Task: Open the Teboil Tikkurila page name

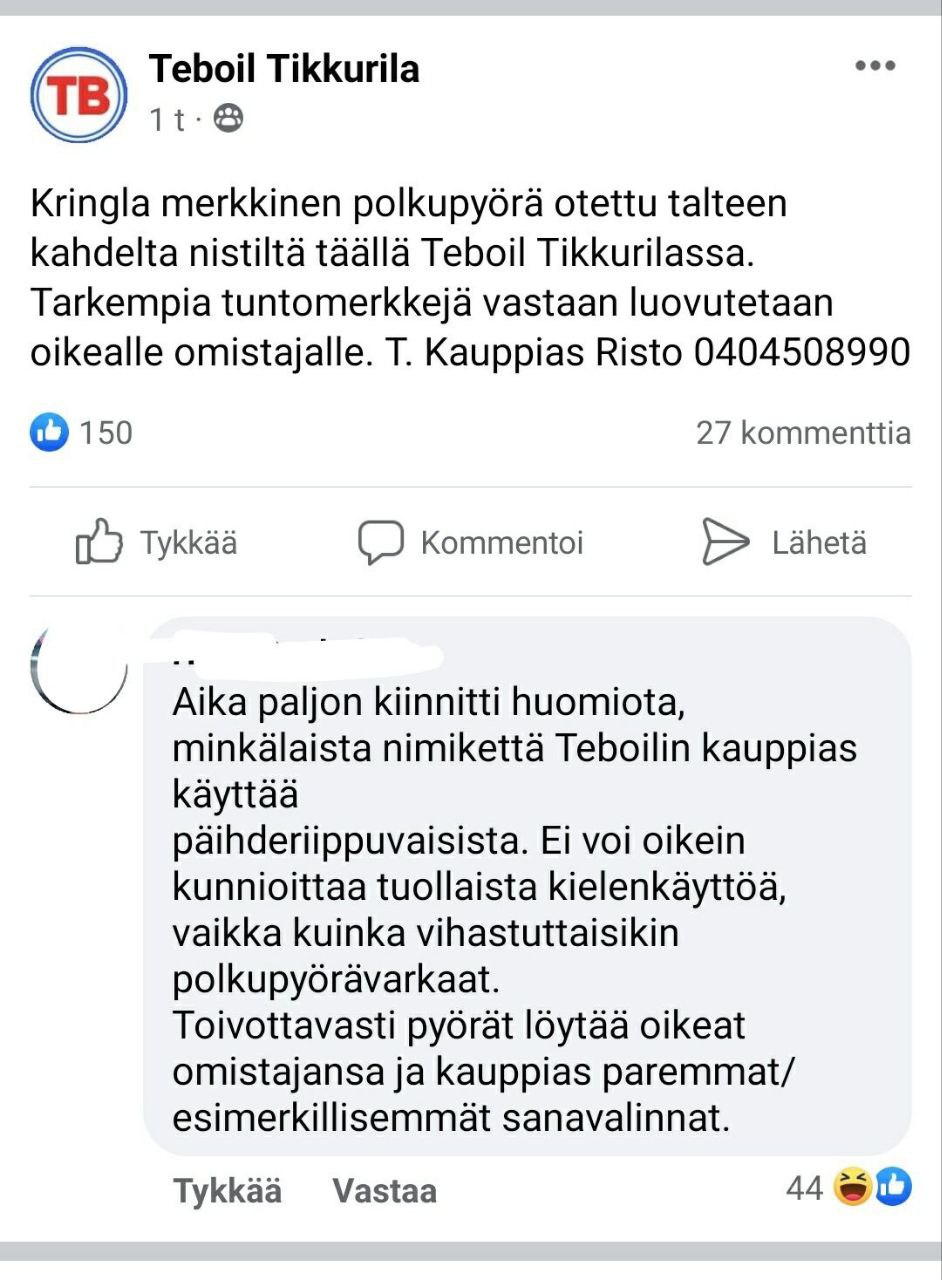Action: (284, 69)
